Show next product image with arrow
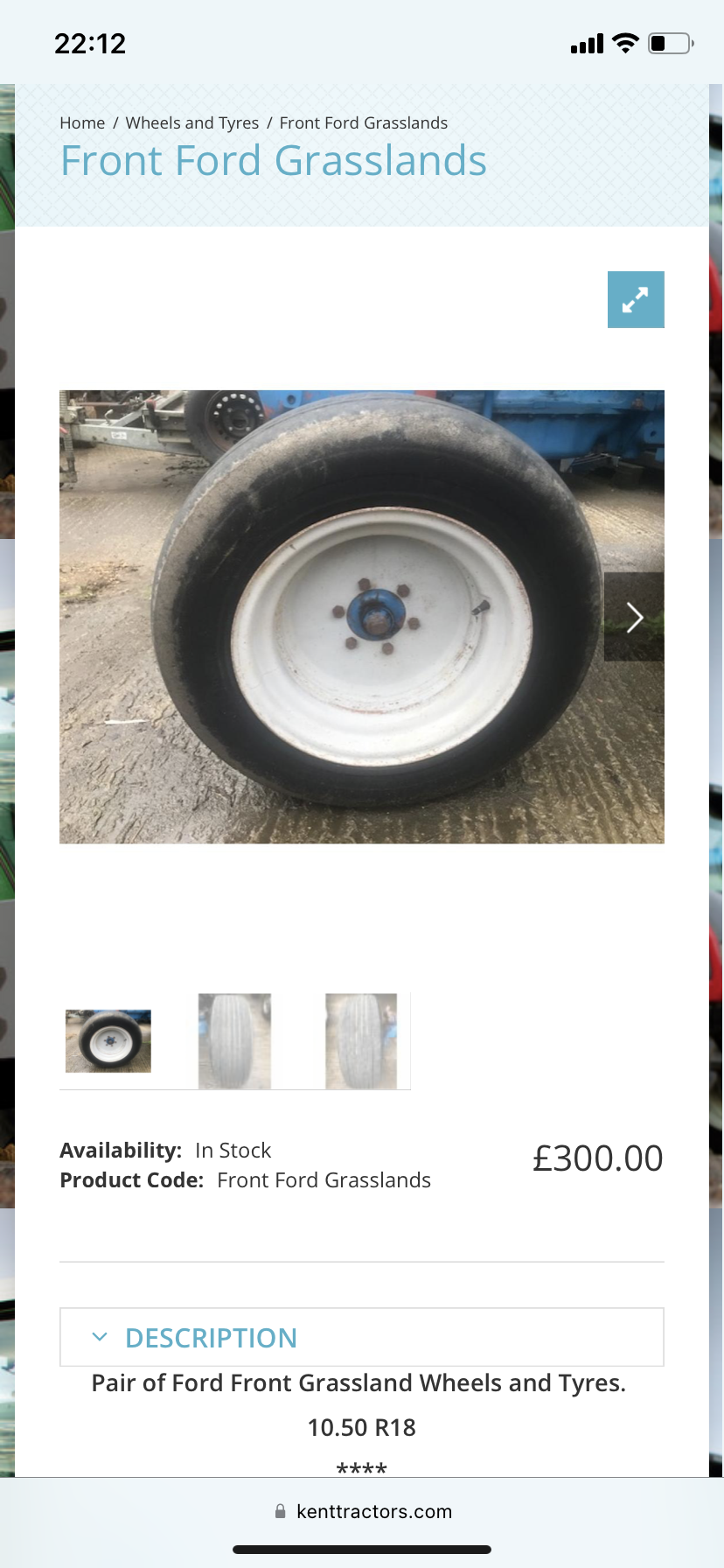This screenshot has height=1568, width=724. point(635,617)
